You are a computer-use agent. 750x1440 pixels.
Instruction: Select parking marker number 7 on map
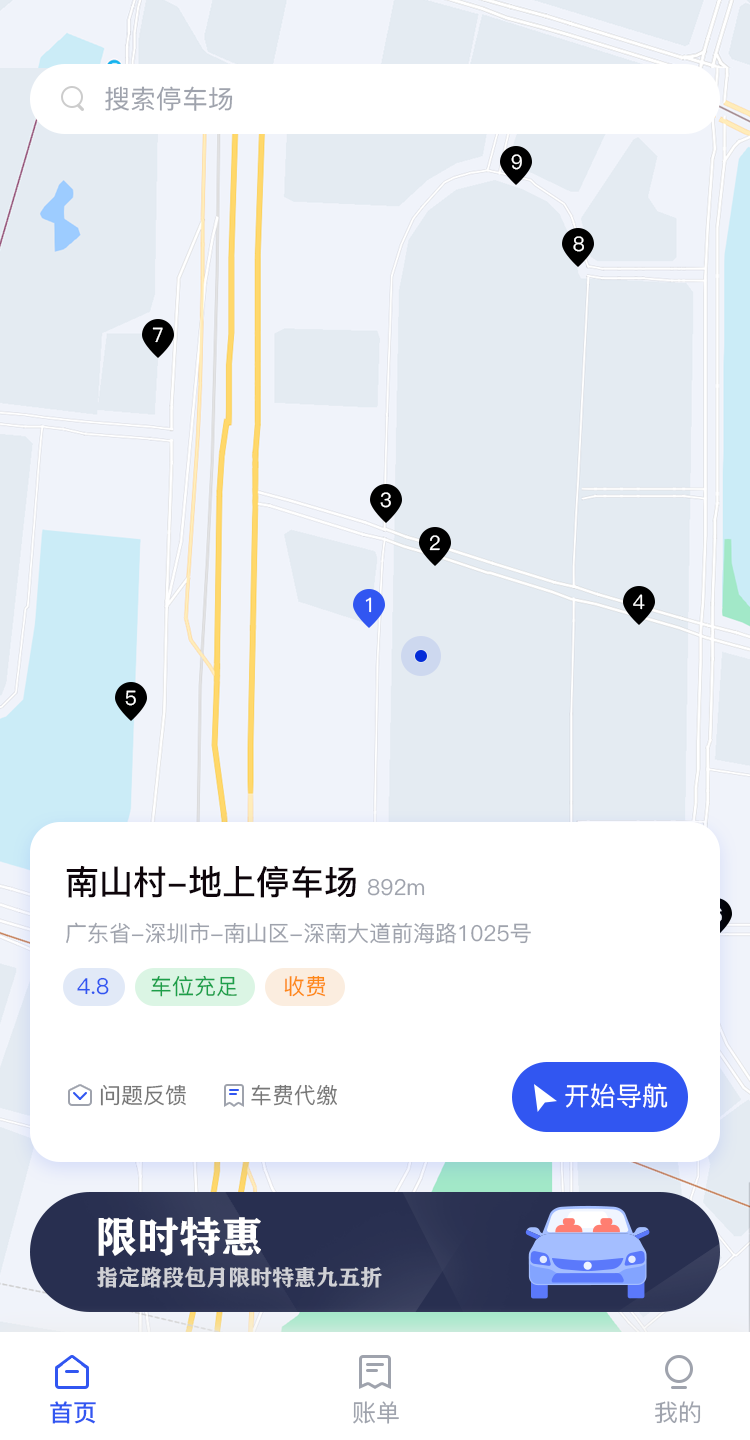[158, 336]
